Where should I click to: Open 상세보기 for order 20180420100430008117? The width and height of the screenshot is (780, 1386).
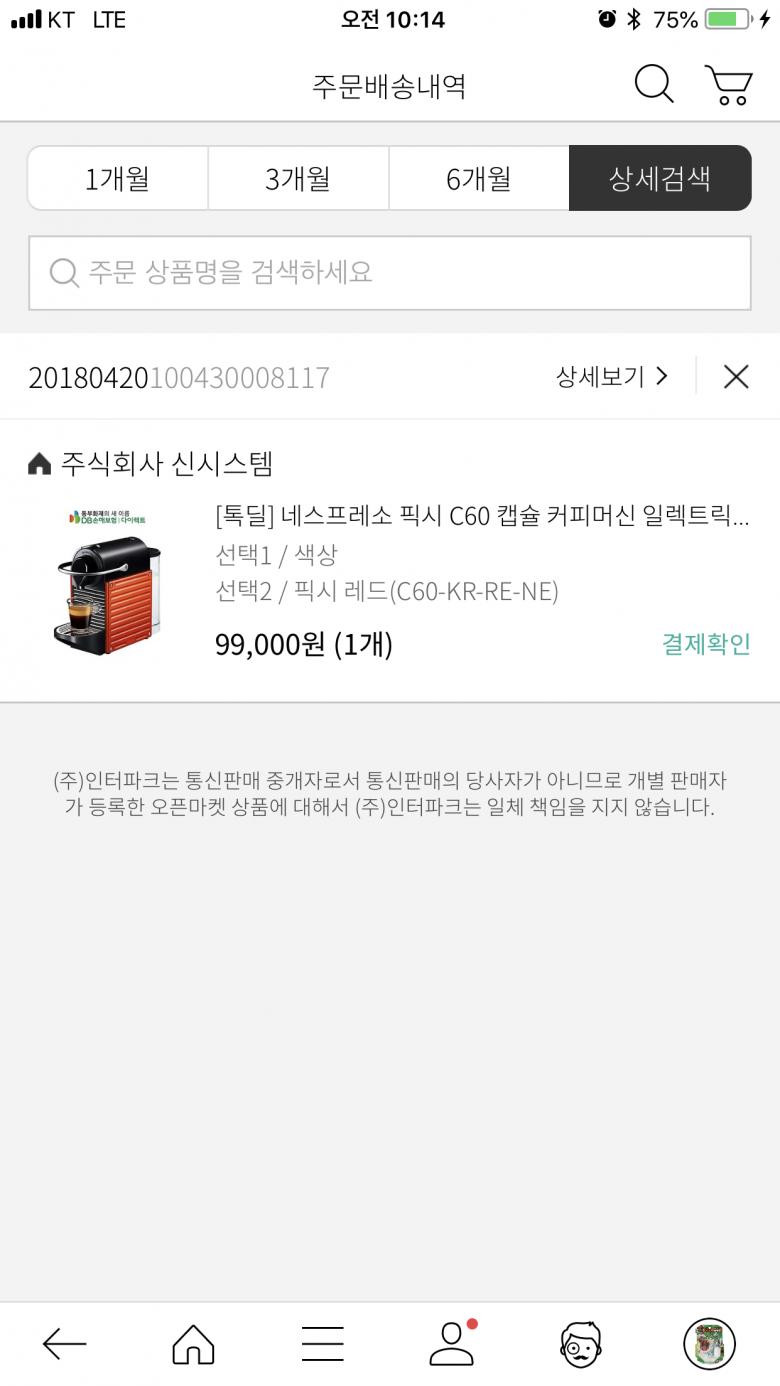tap(611, 377)
